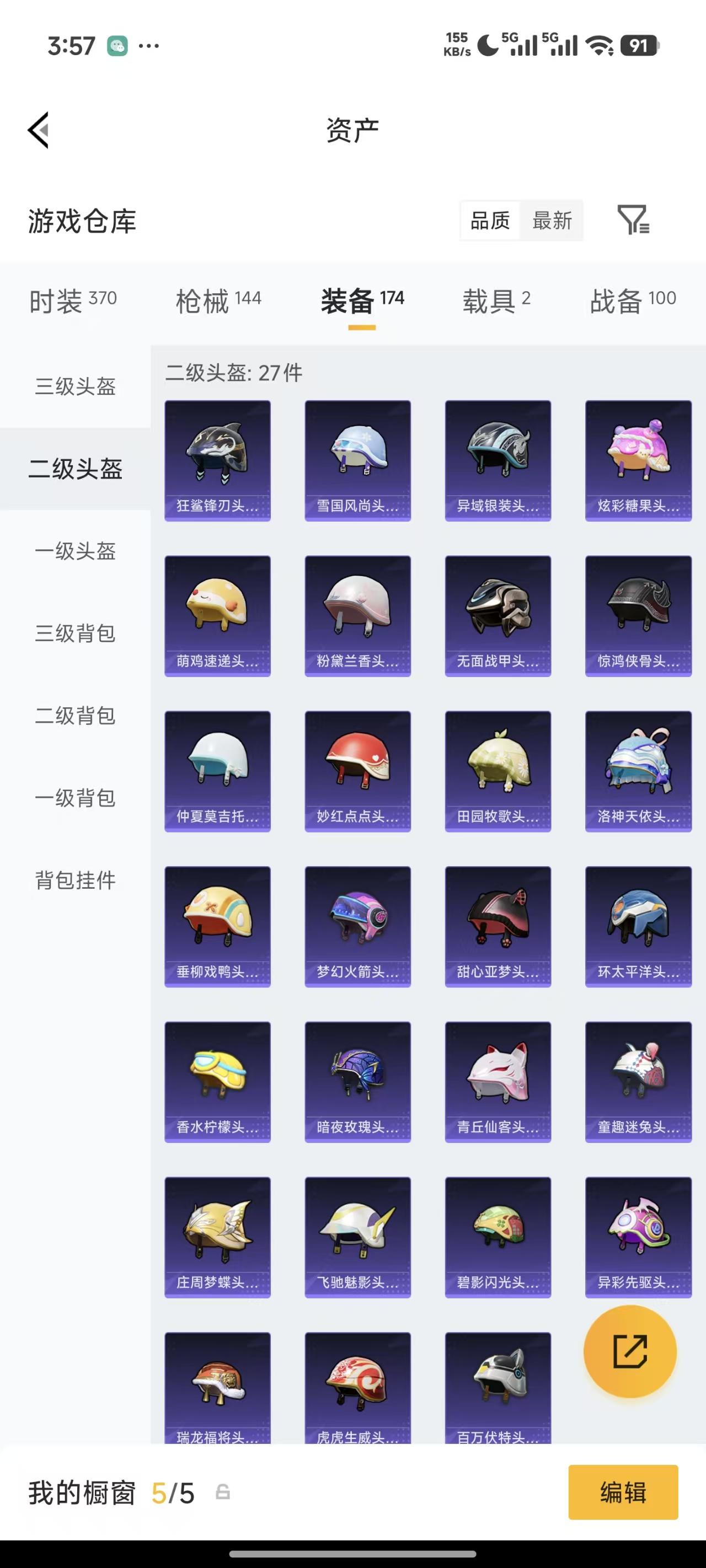Open the filter icon beside sort options

[633, 220]
